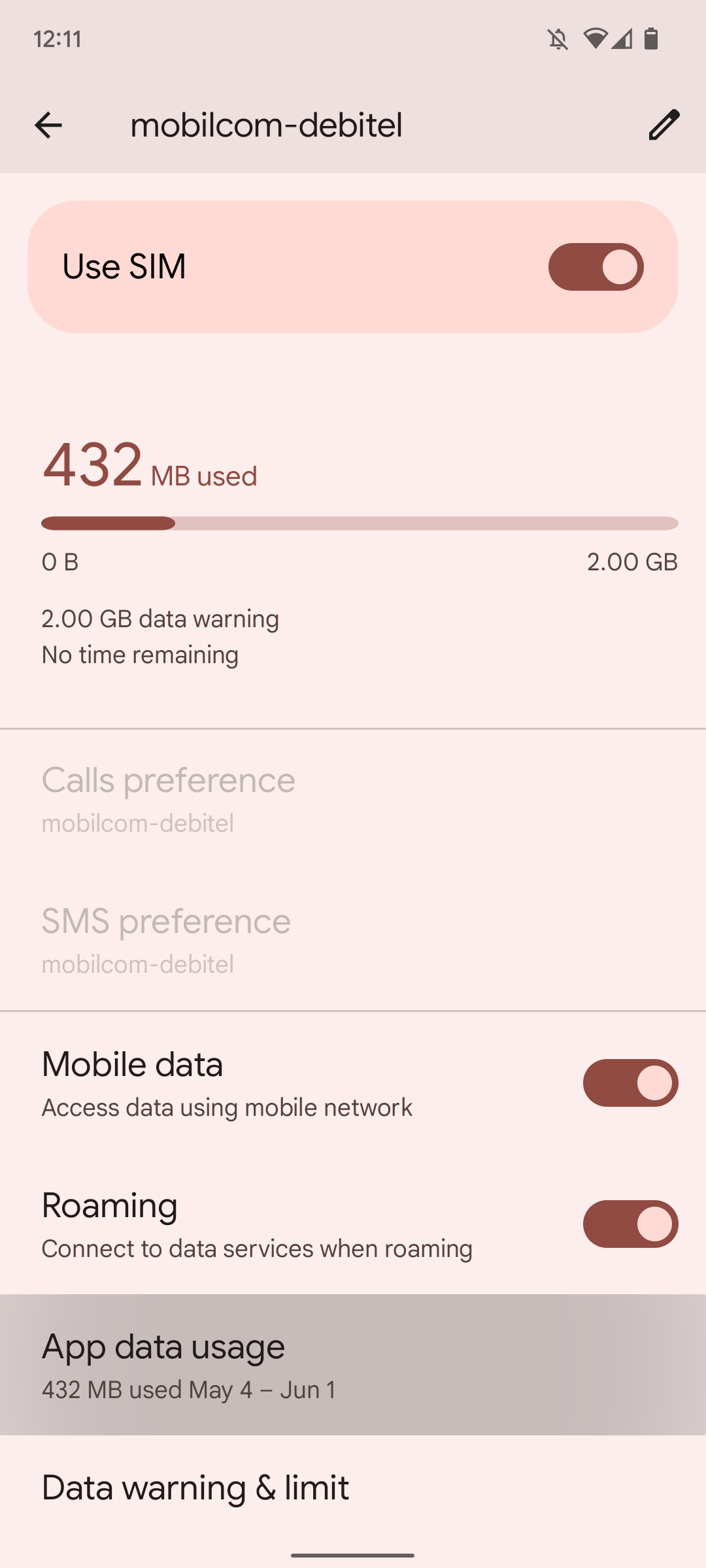Open the SIM name editor with the pencil icon
Image resolution: width=706 pixels, height=1568 pixels.
(664, 125)
